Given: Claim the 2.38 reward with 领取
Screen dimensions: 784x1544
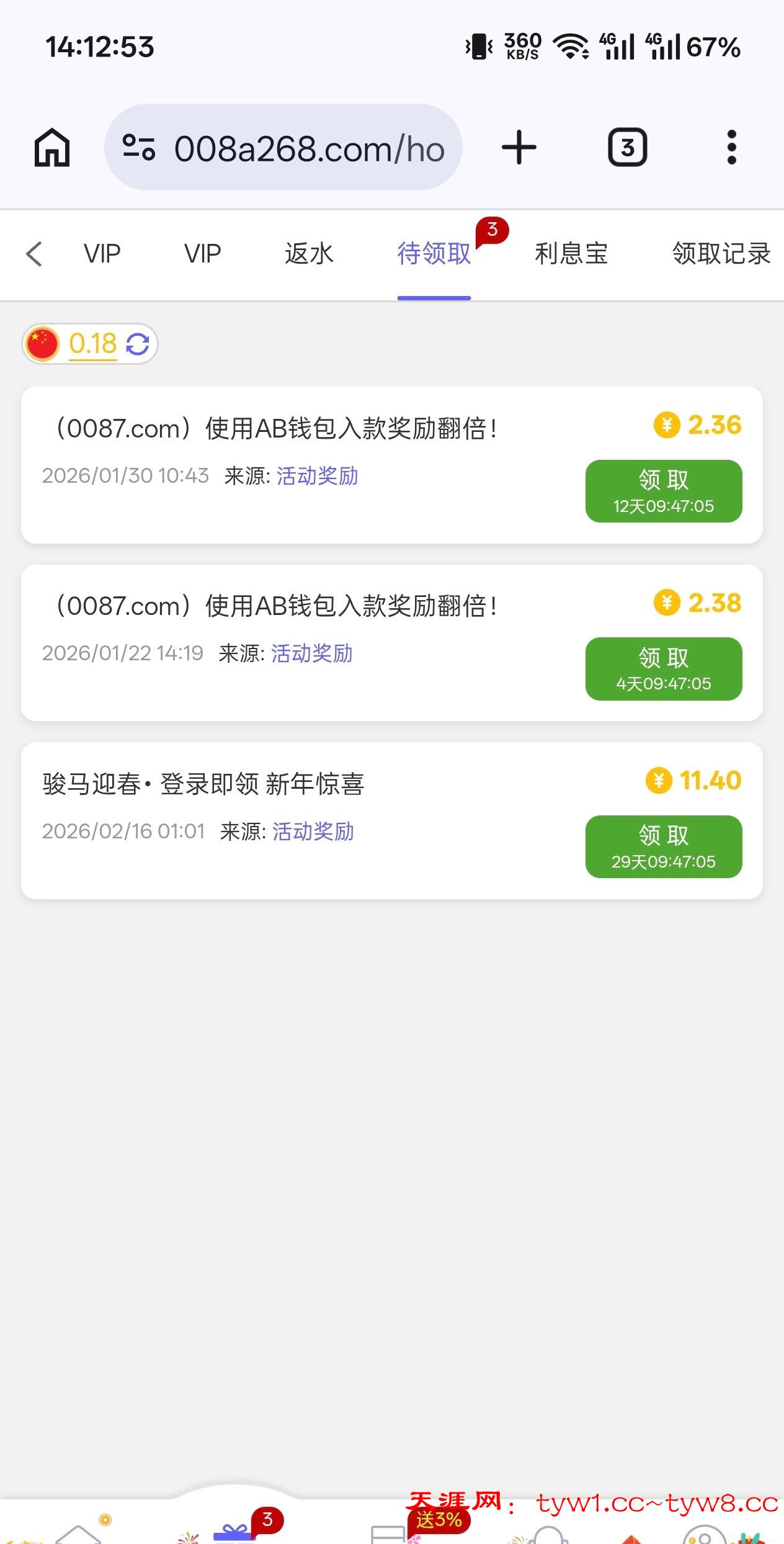Looking at the screenshot, I should pyautogui.click(x=664, y=668).
